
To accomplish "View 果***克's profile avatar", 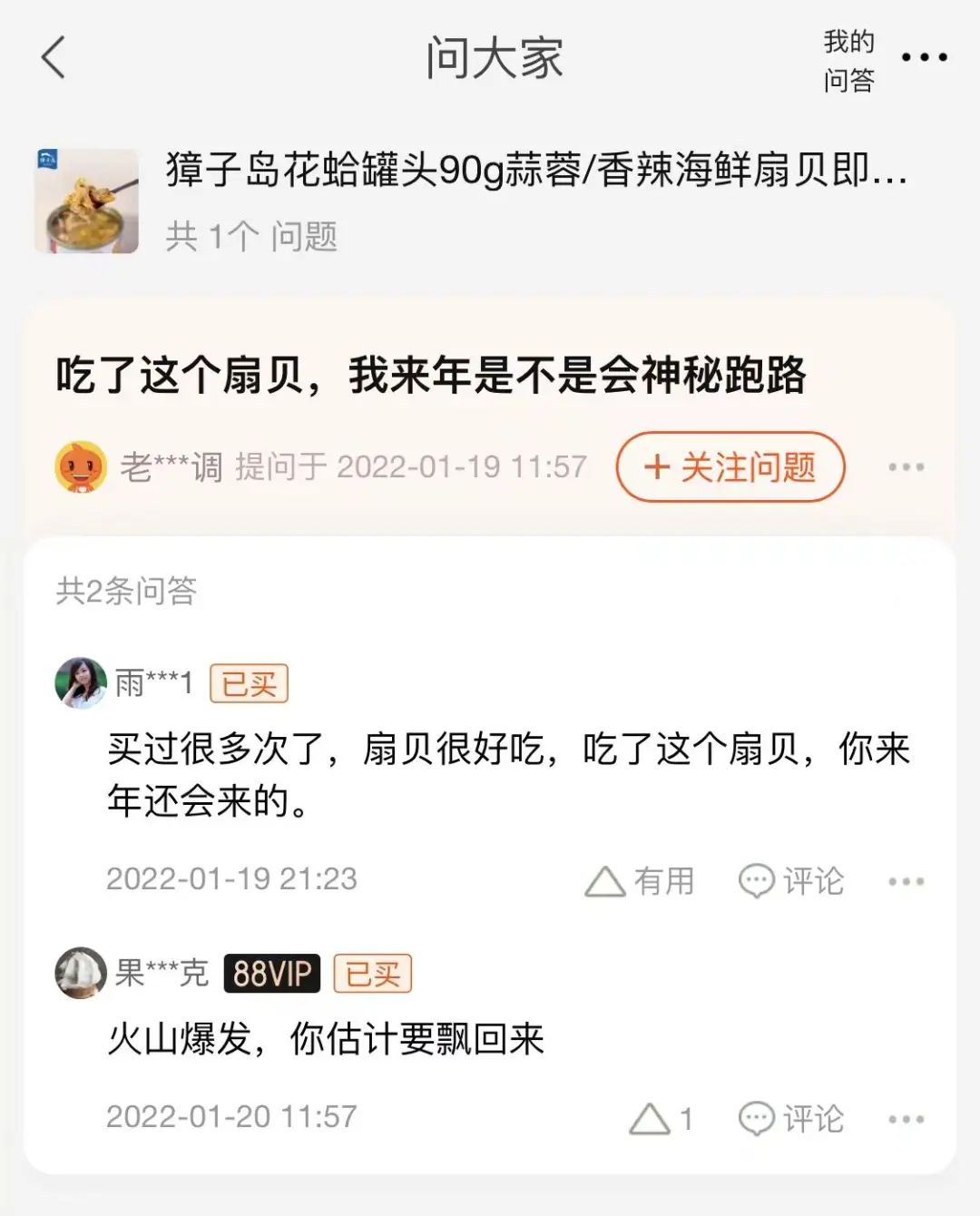I will point(81,973).
